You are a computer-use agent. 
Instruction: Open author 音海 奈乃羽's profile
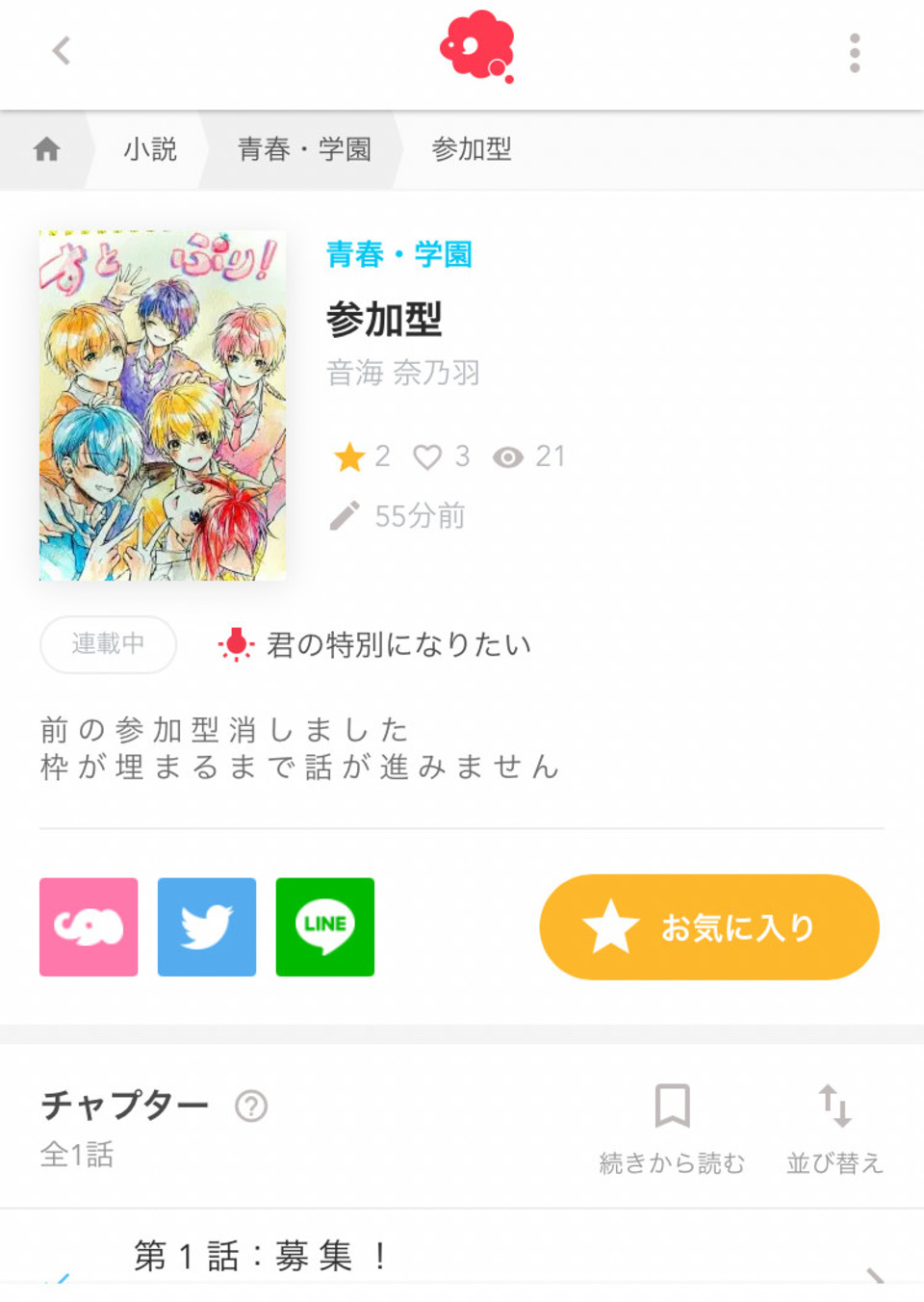click(x=402, y=373)
